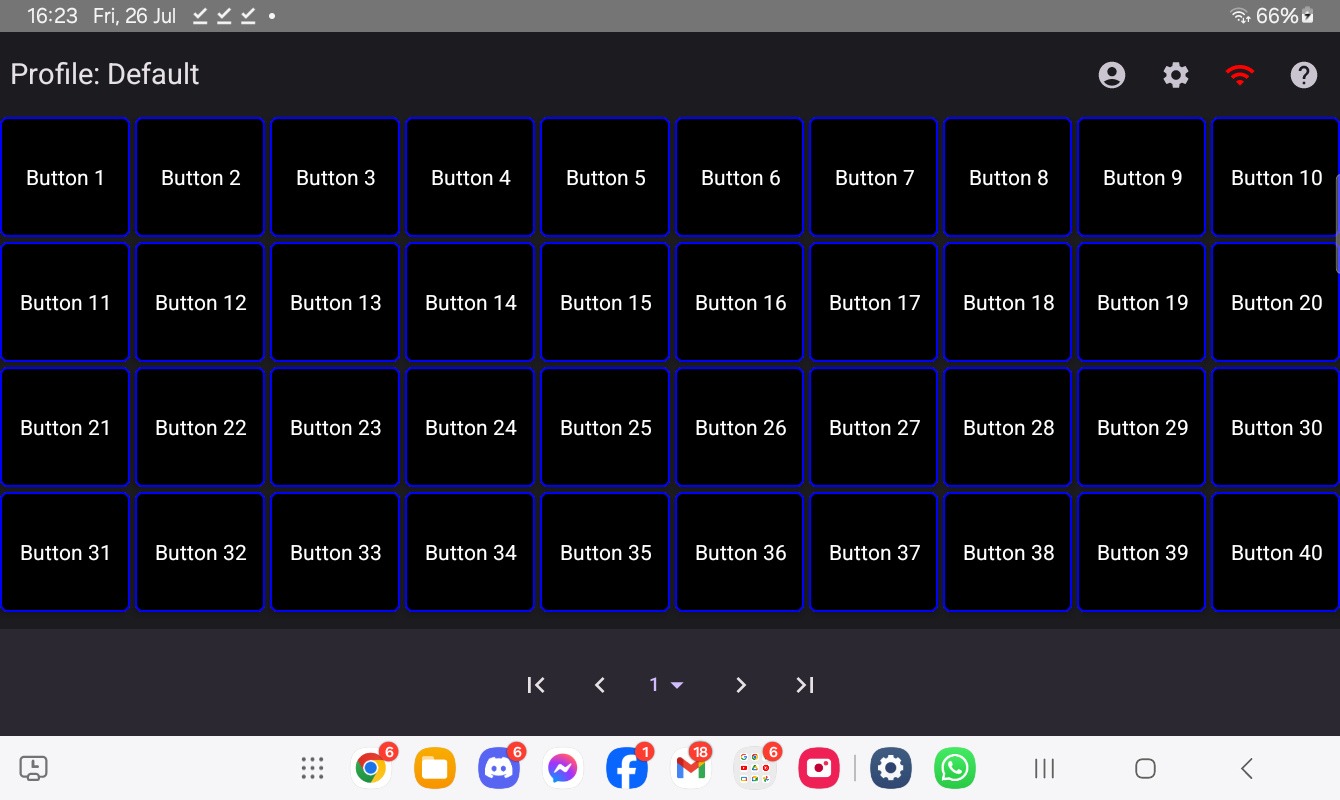Go to the previous page

tap(600, 685)
